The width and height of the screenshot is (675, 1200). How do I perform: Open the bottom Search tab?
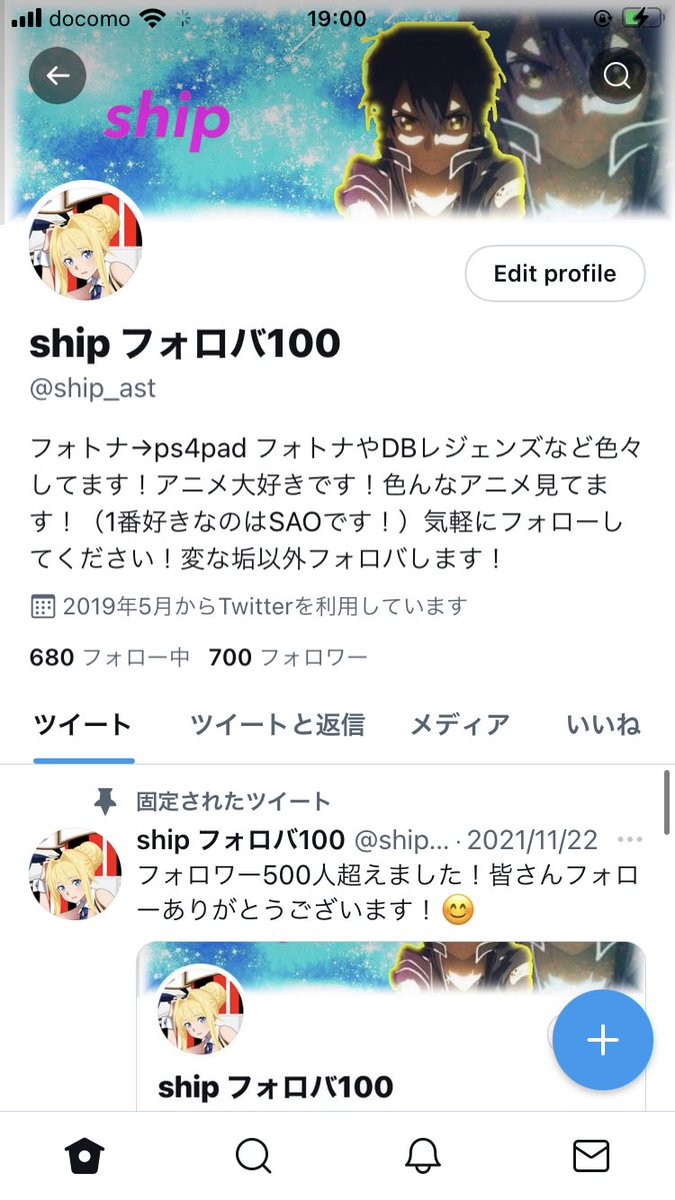[x=253, y=1156]
